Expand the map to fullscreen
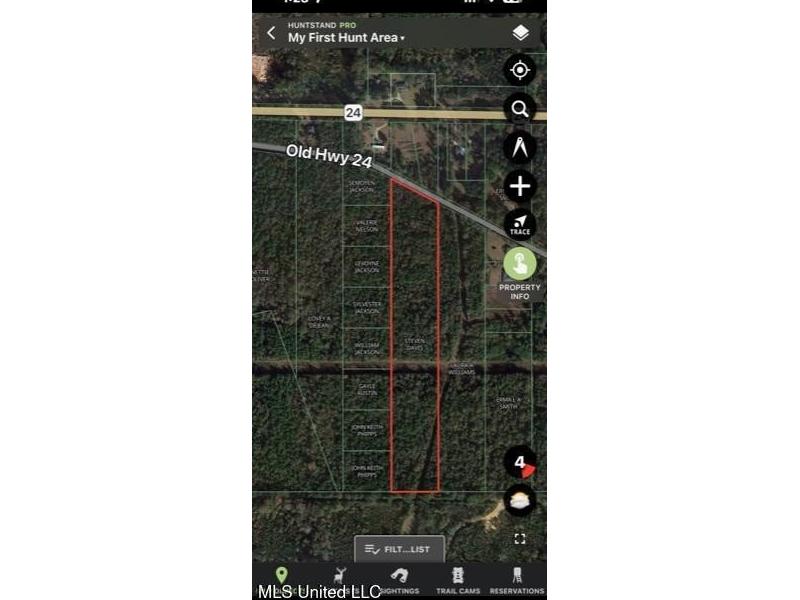Screen dimensions: 800x600 [x=520, y=538]
